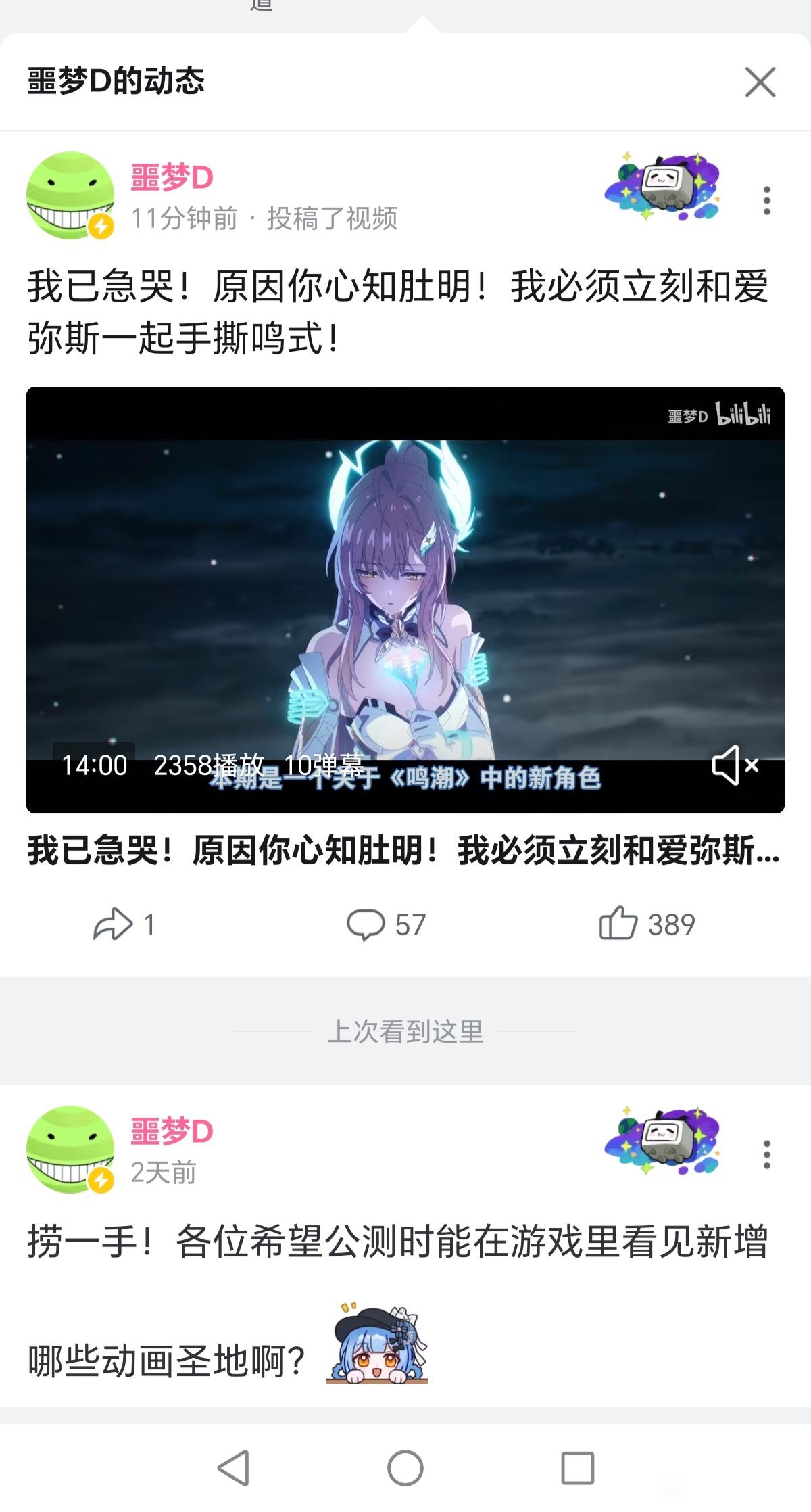Like the video post with 389 likes
The height and width of the screenshot is (1512, 811).
[x=647, y=924]
